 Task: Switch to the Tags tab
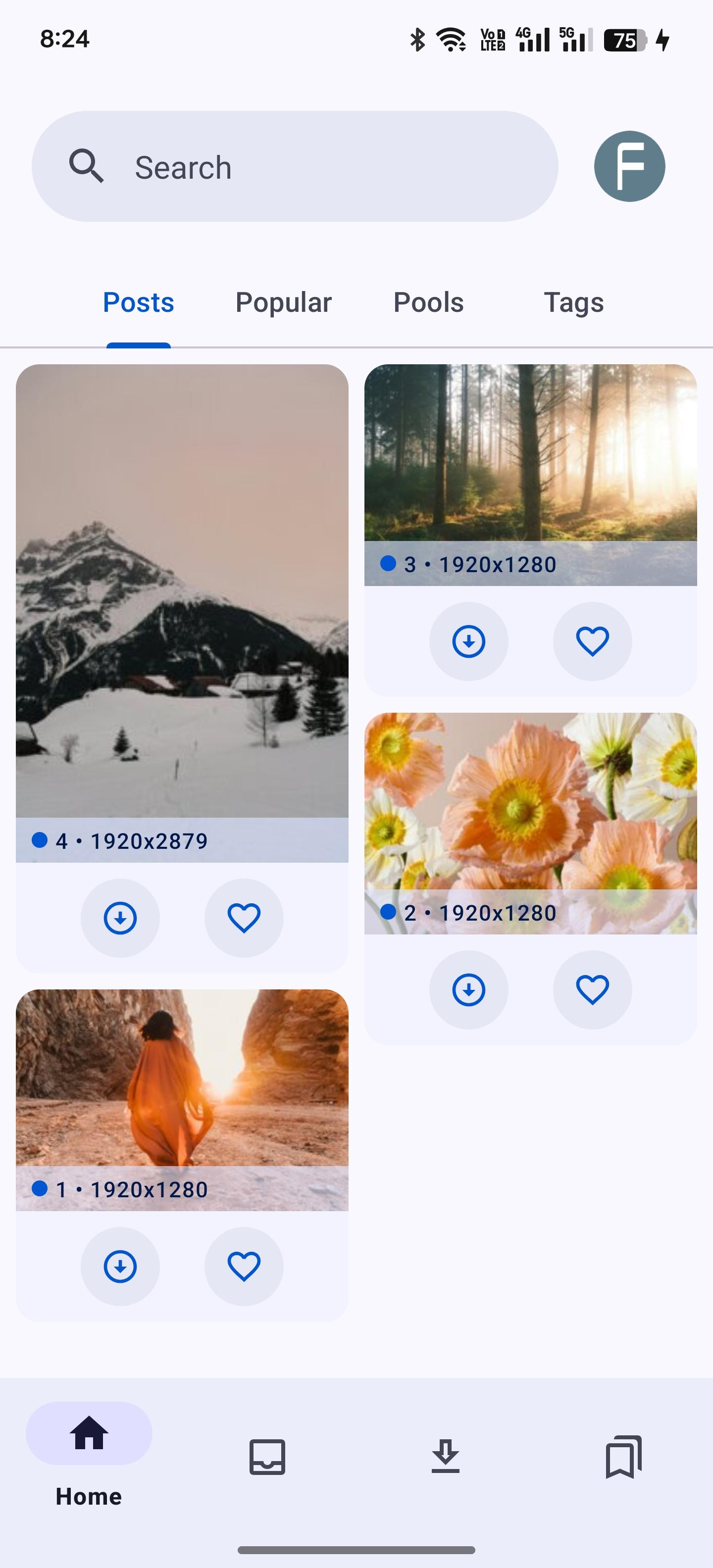[573, 302]
